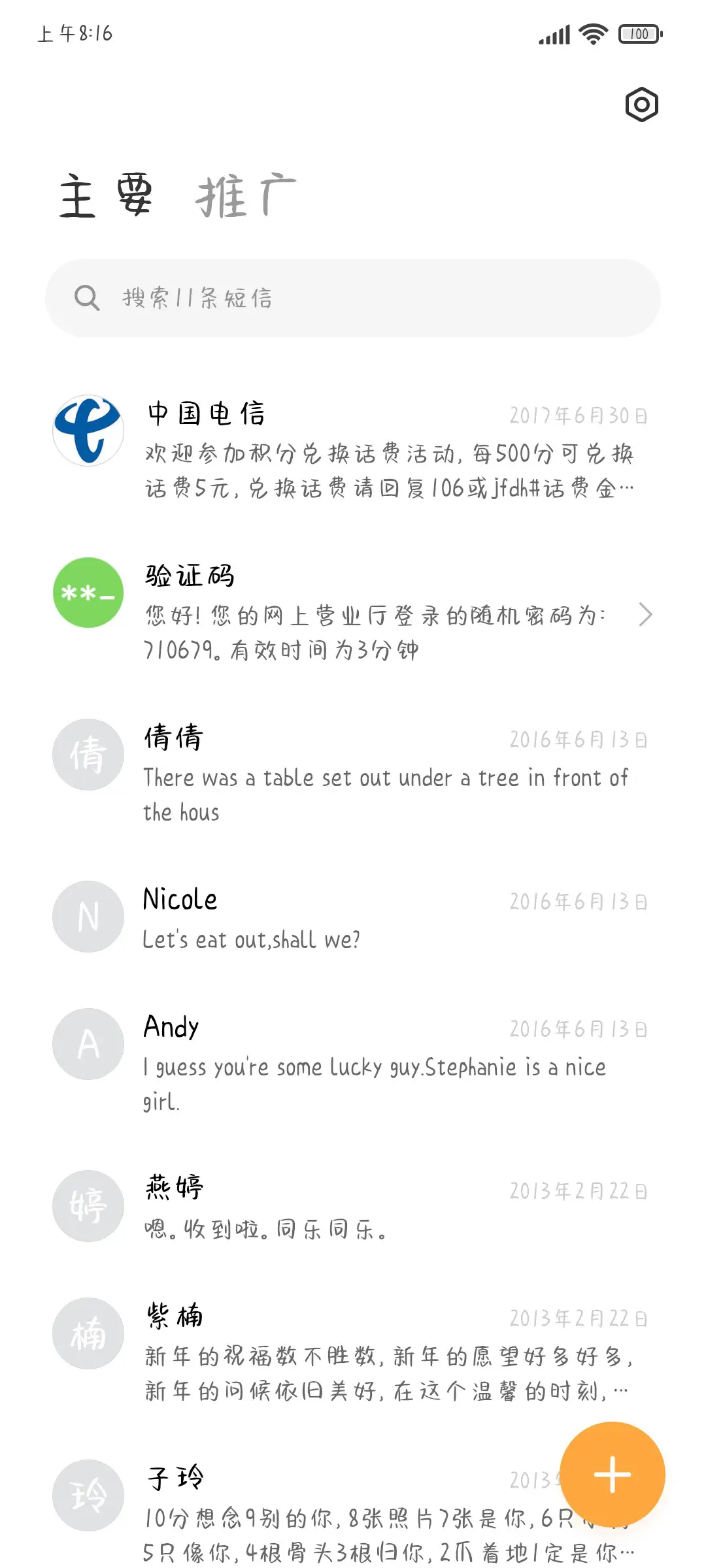706x1568 pixels.
Task: Tap the China Telecom avatar icon
Action: point(87,430)
